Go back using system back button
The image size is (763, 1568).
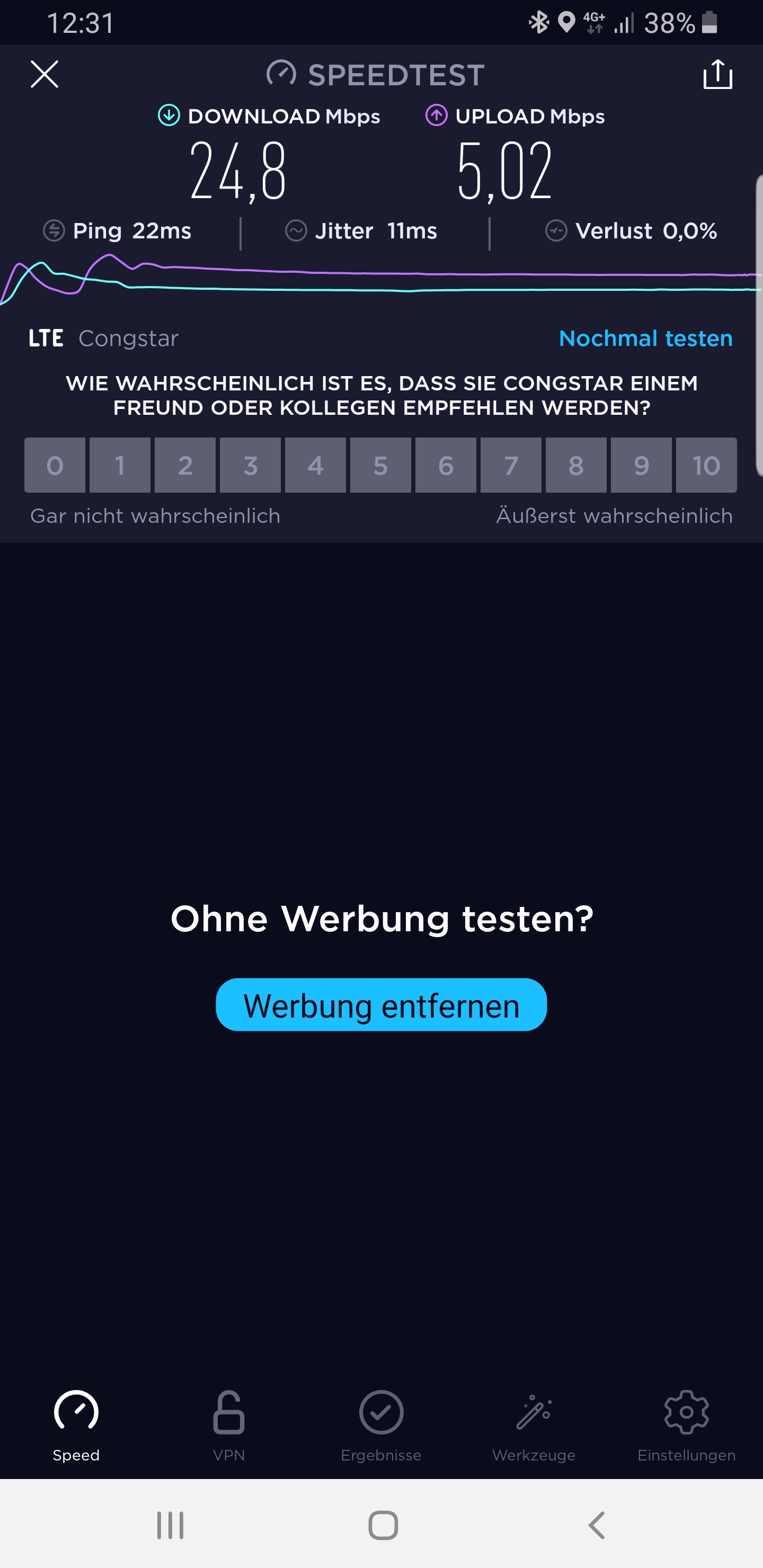(597, 1526)
